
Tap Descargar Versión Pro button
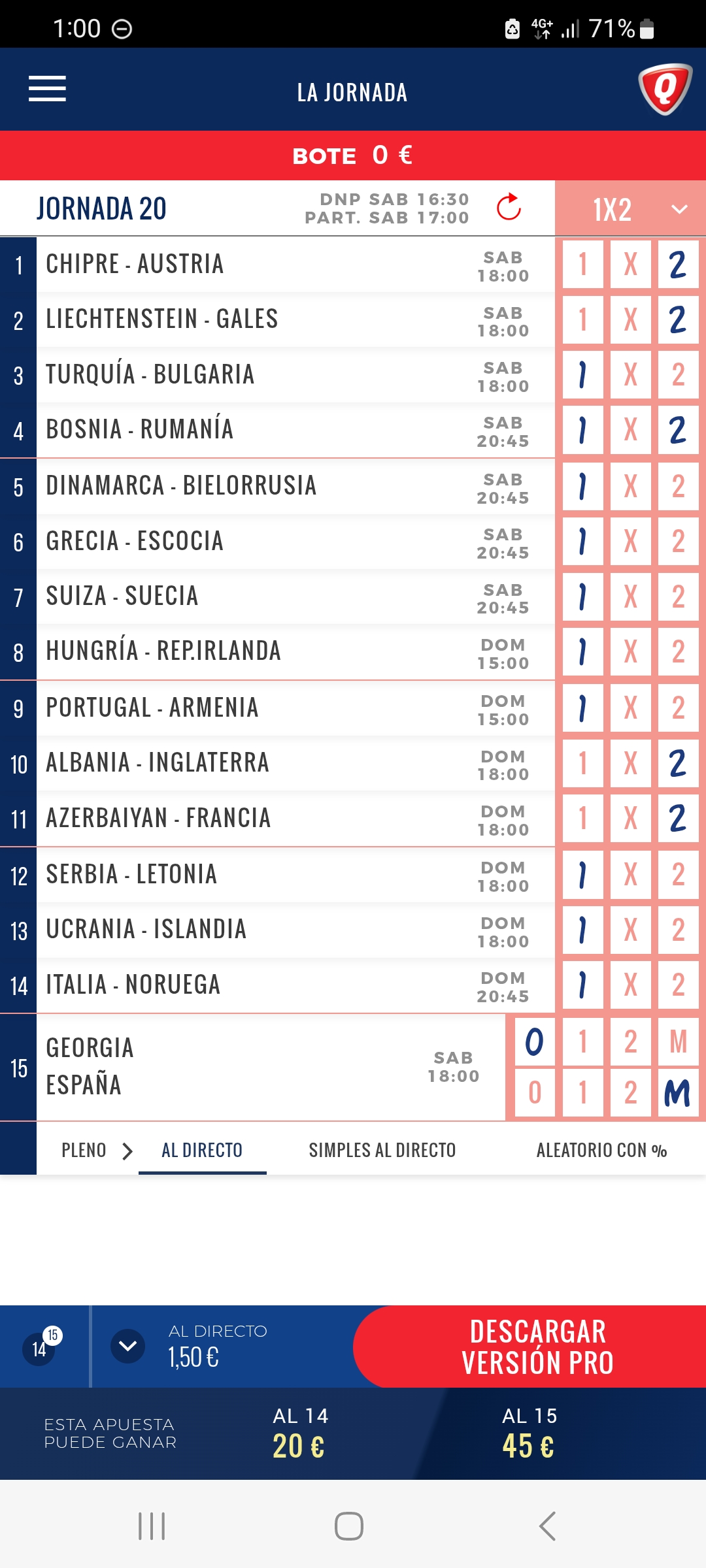coord(536,1347)
